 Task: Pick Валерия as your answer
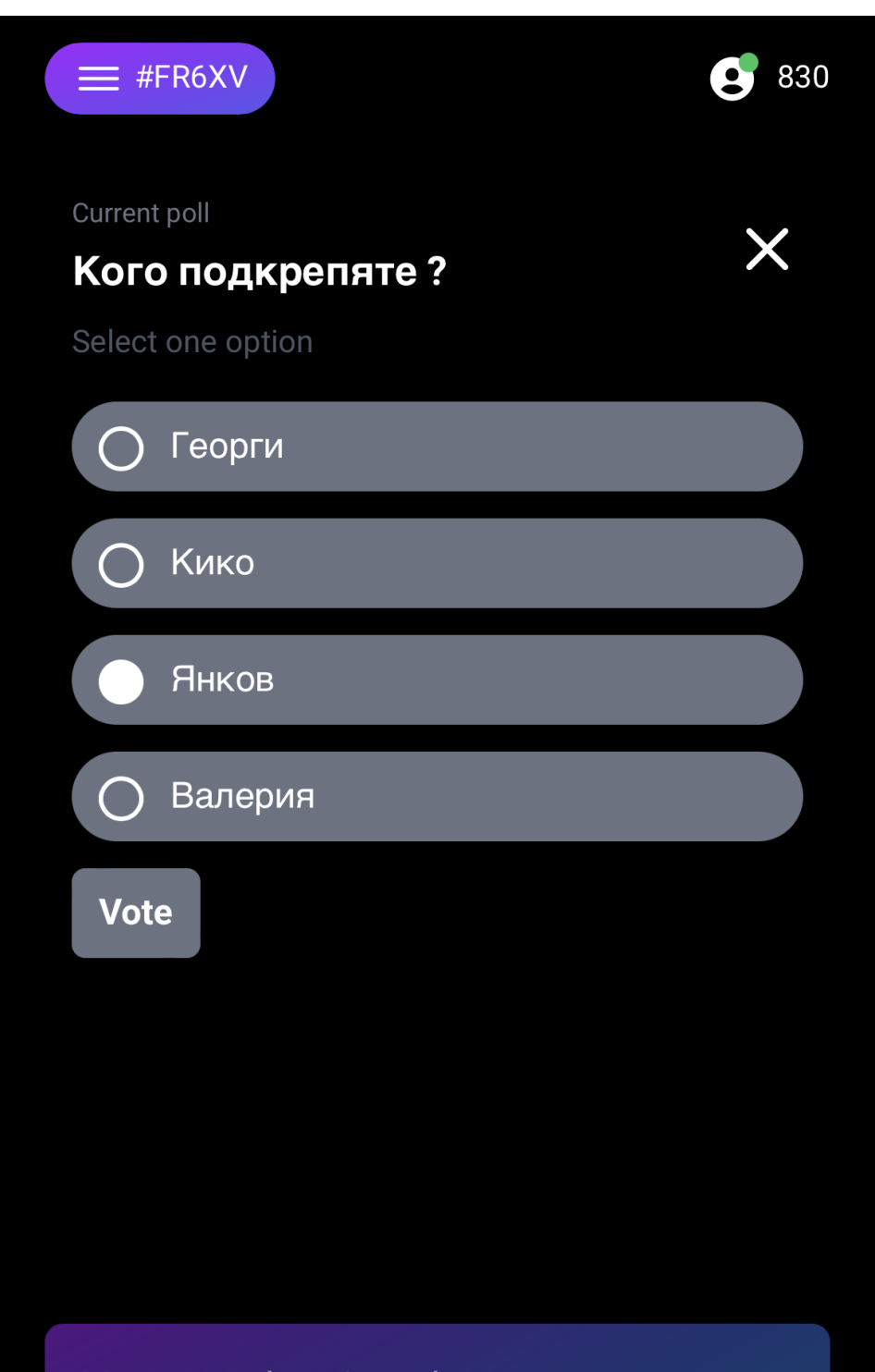pyautogui.click(x=437, y=797)
